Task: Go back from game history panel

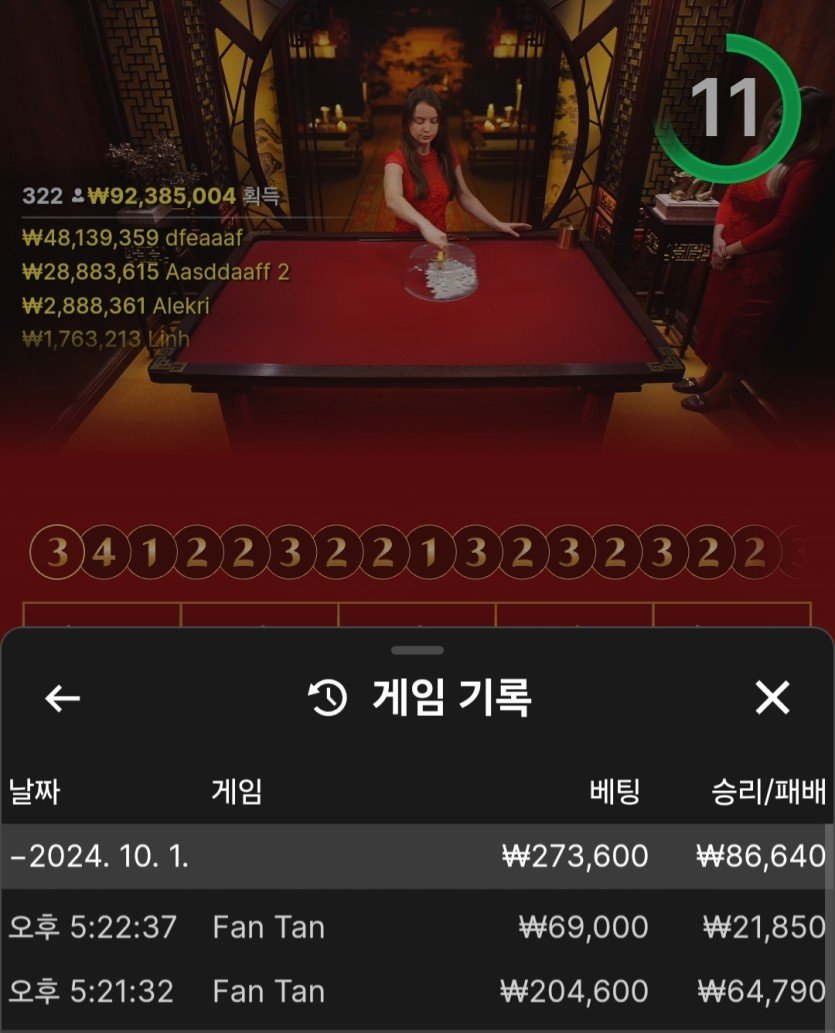Action: (63, 698)
